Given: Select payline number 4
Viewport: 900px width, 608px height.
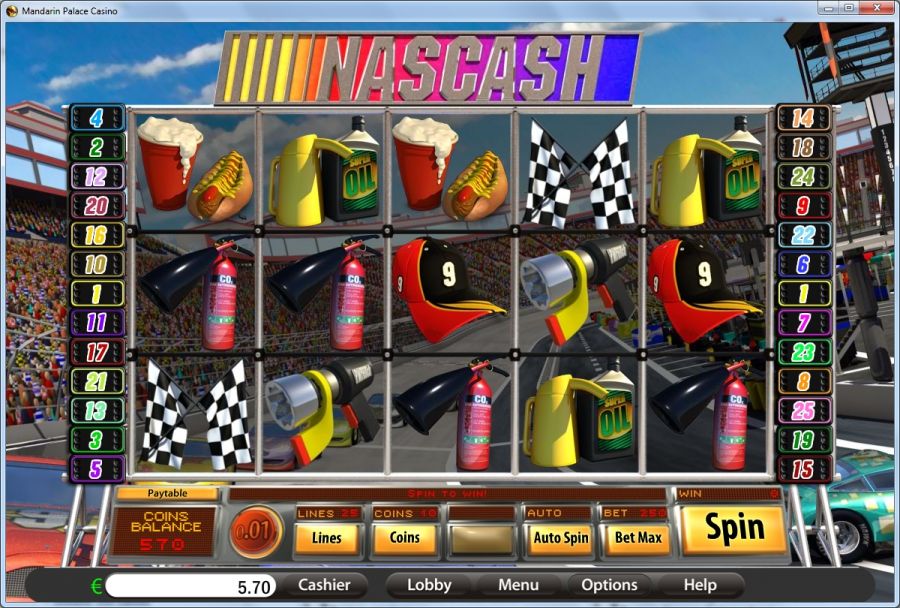Looking at the screenshot, I should point(97,118).
